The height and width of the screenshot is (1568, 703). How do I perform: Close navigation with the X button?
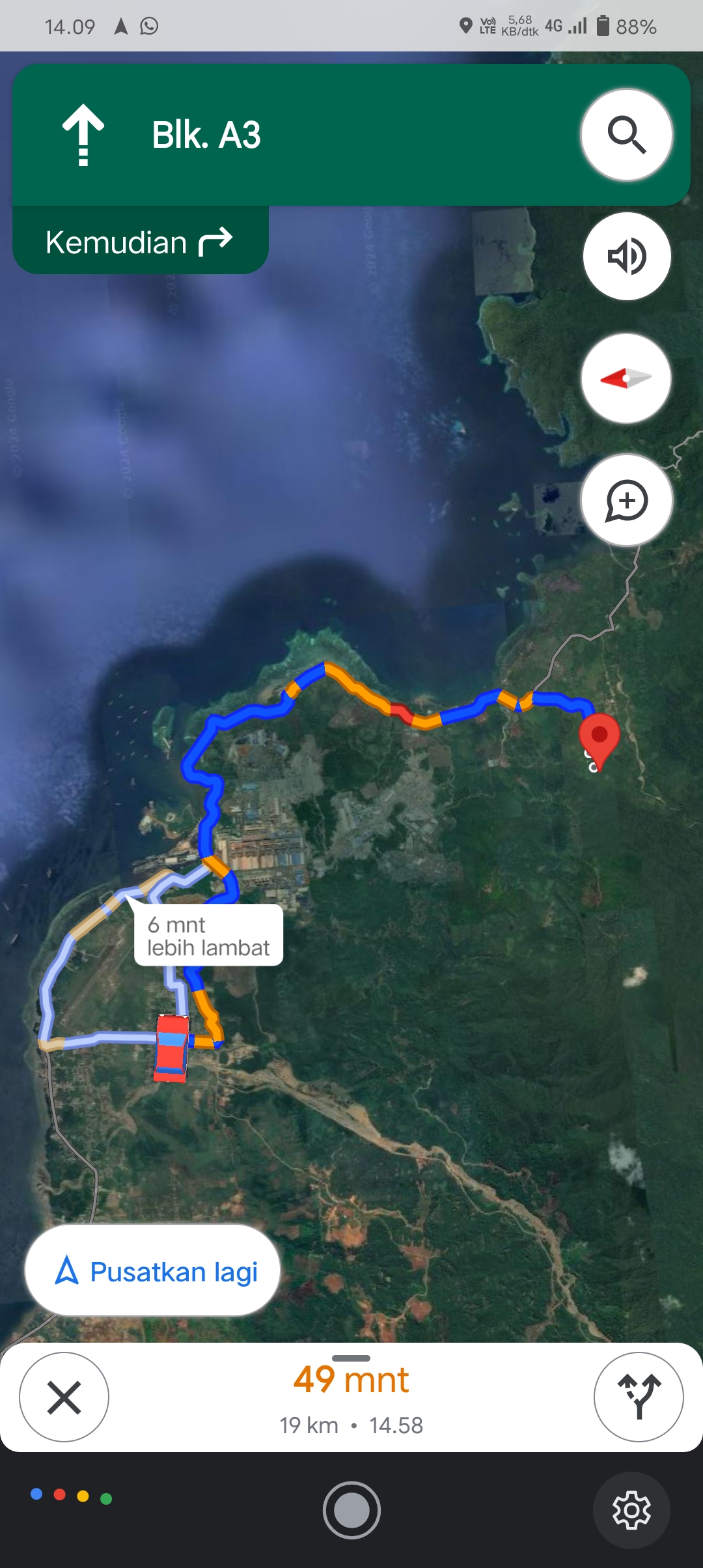(x=64, y=1397)
